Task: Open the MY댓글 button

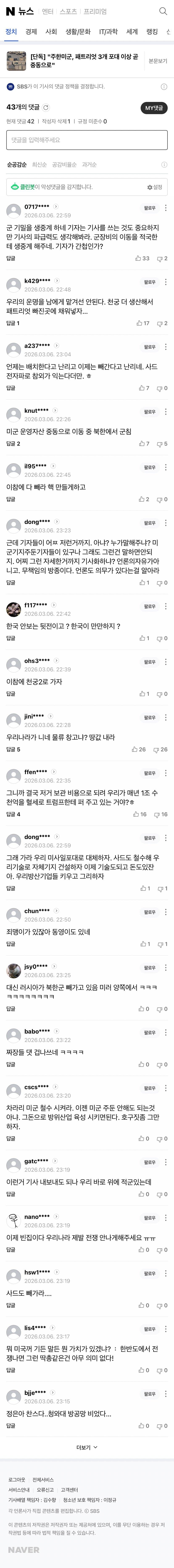Action: pos(154,108)
